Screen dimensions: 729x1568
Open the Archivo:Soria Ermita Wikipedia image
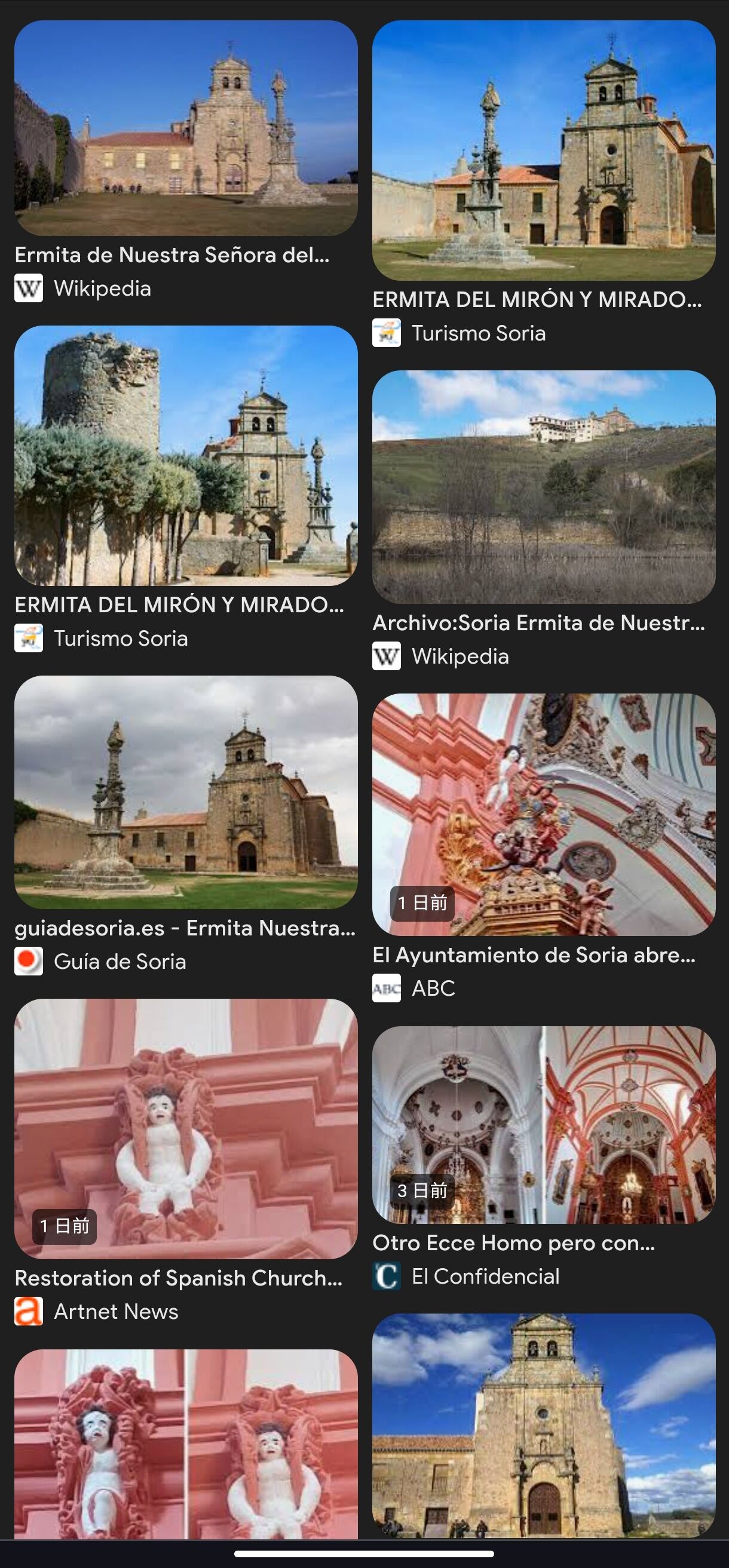click(x=543, y=487)
